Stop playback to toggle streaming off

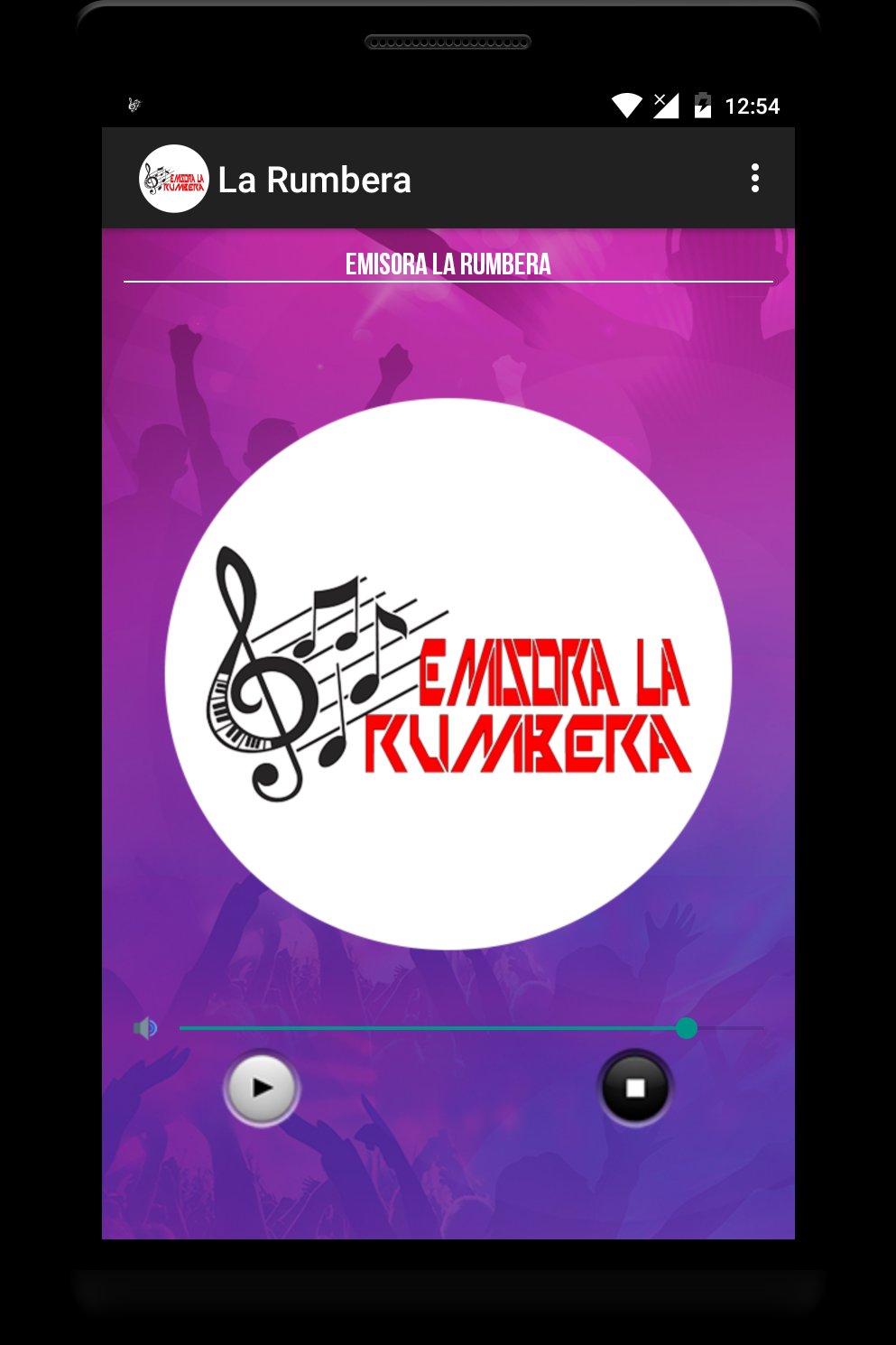coord(636,1089)
